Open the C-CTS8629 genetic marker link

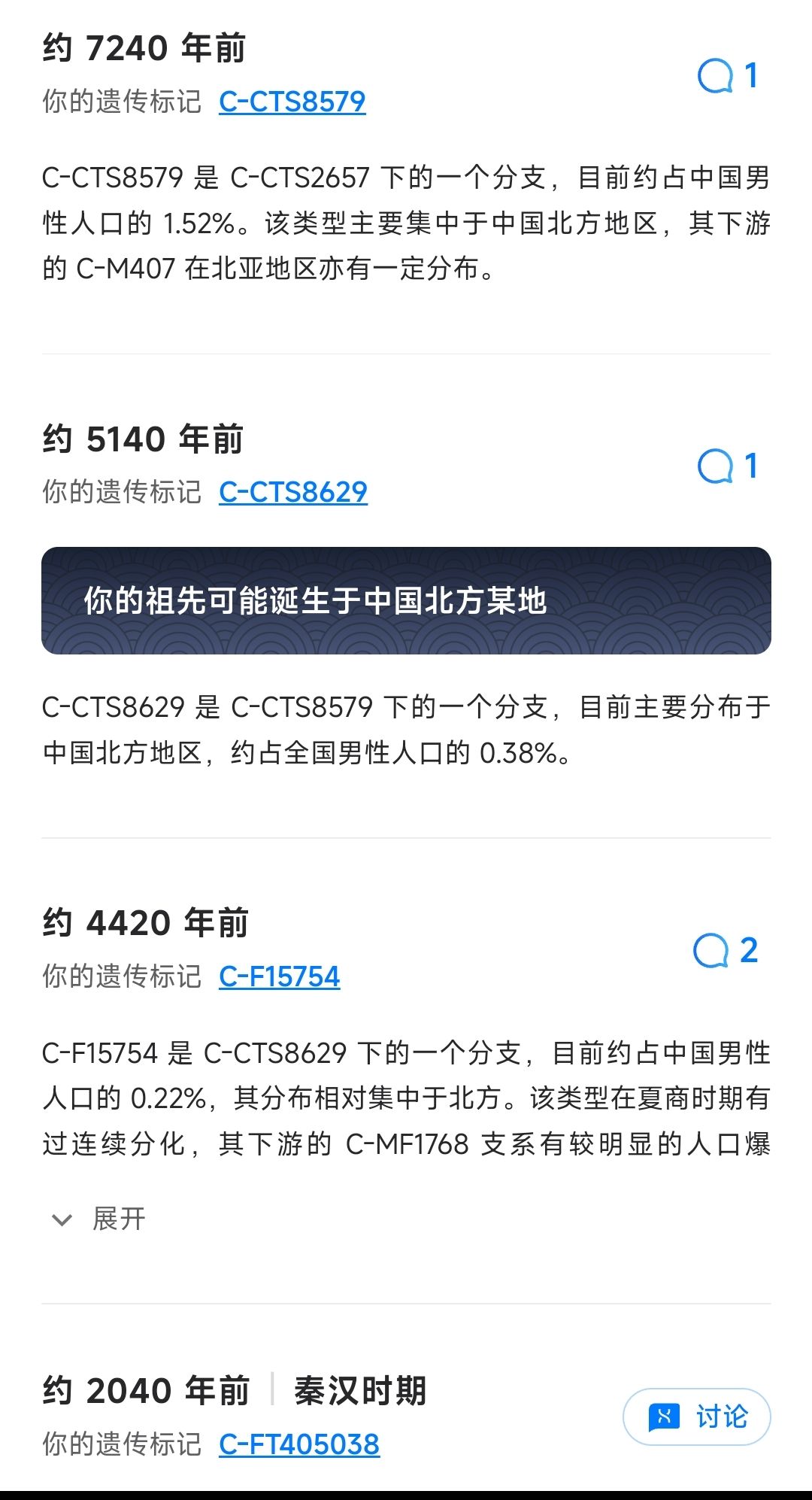click(x=292, y=492)
